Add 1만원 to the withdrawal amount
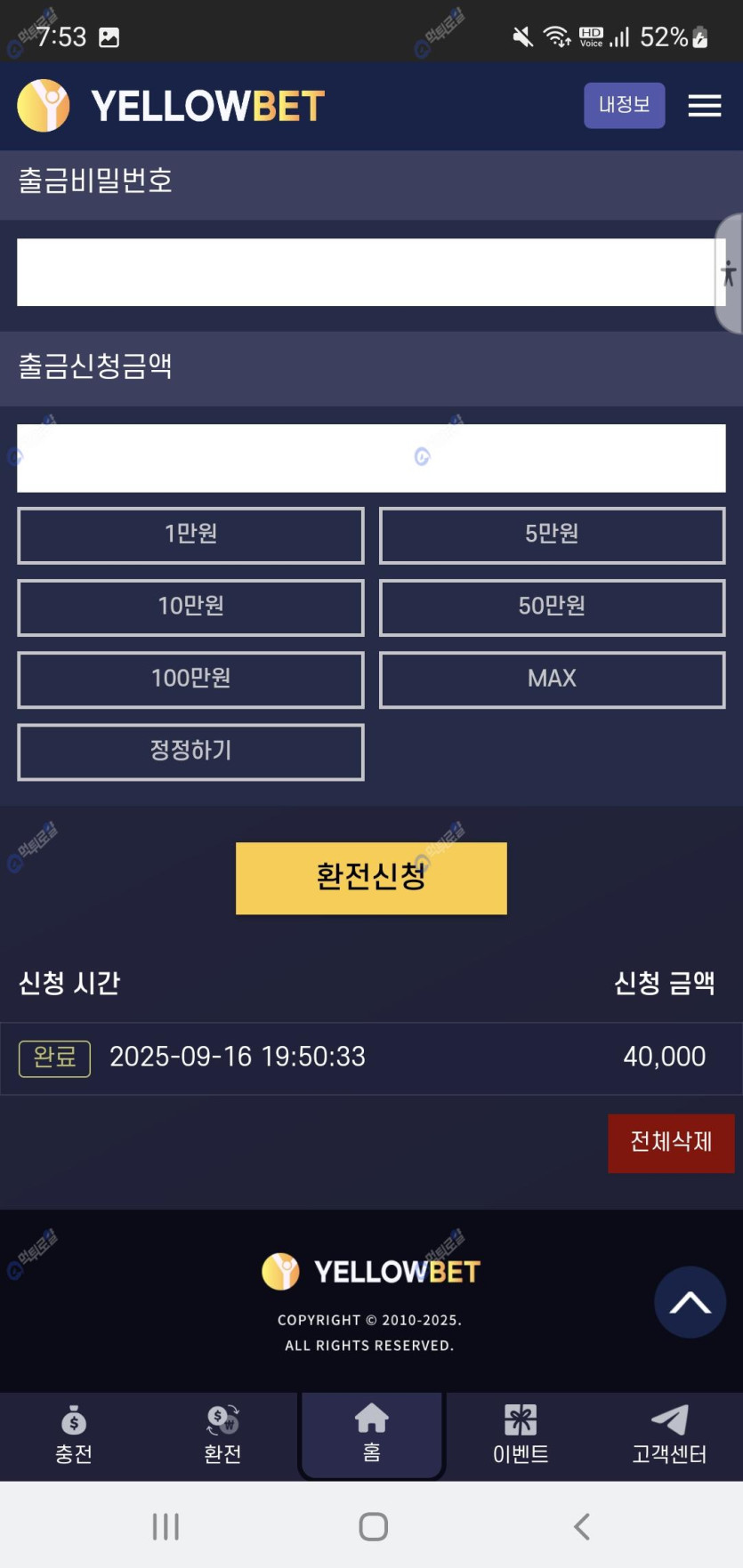The width and height of the screenshot is (743, 1568). pyautogui.click(x=190, y=535)
